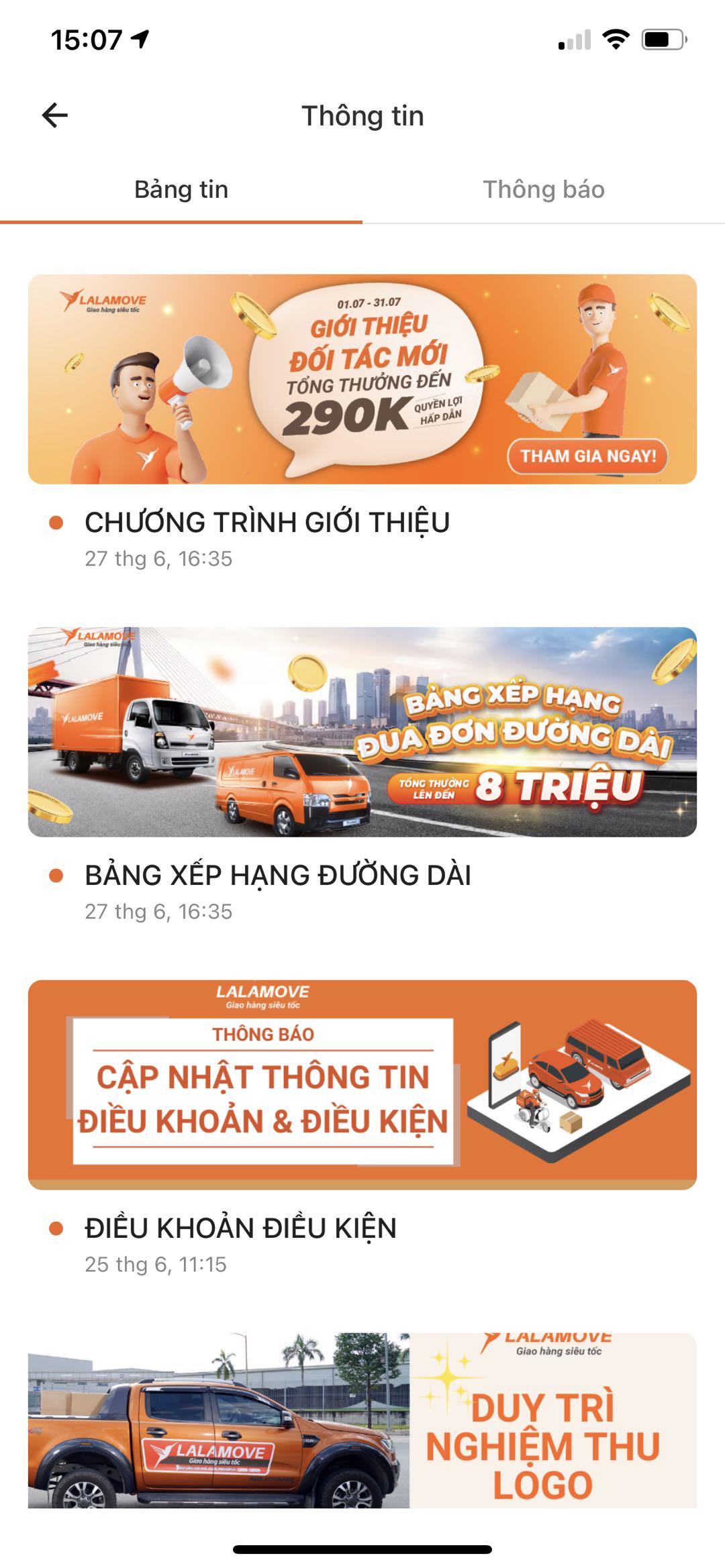Open the Chương trình giới thiệu banner
725x1568 pixels.
tap(362, 379)
